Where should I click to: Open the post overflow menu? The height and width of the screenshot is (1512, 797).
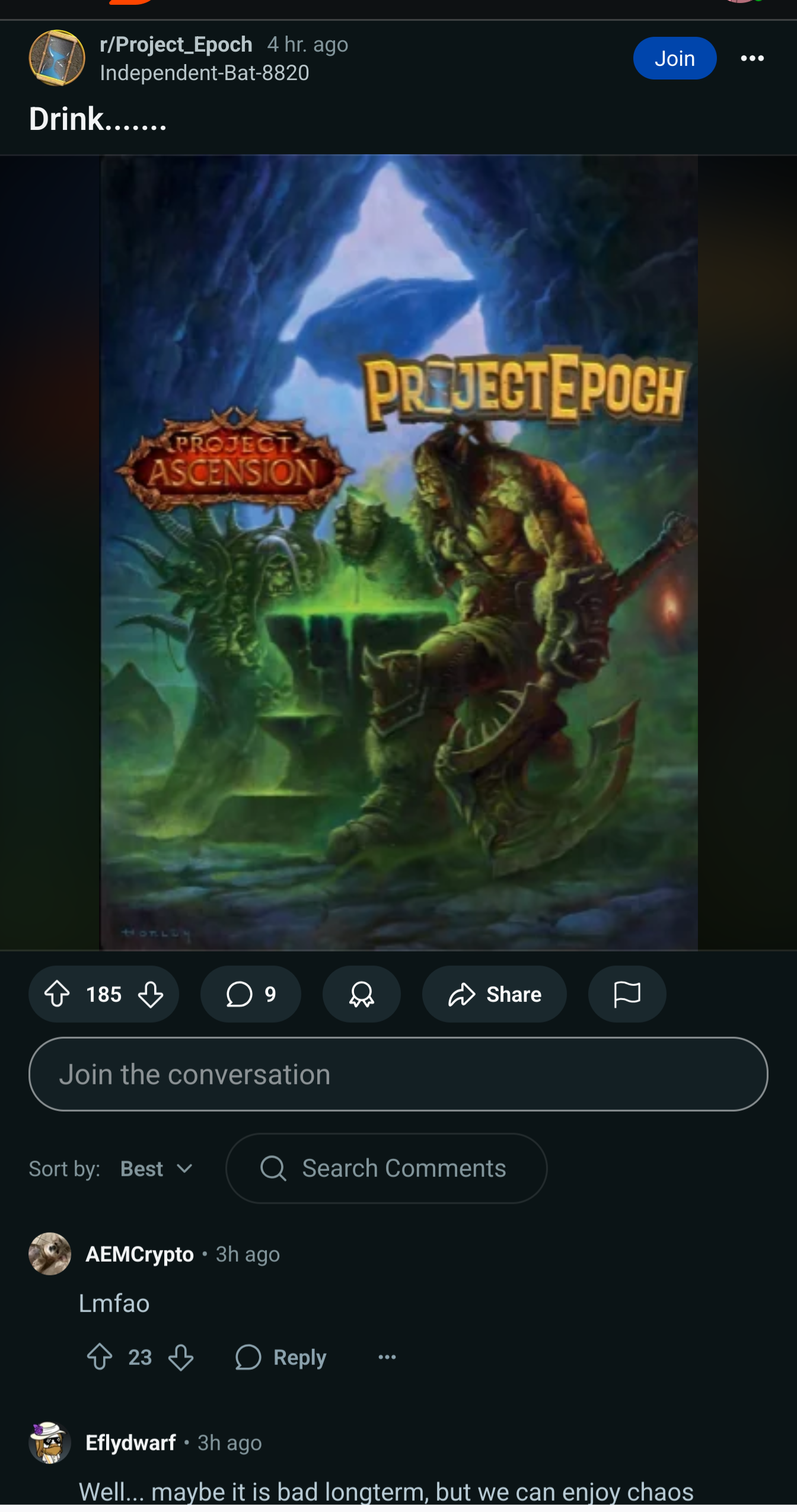pyautogui.click(x=752, y=58)
